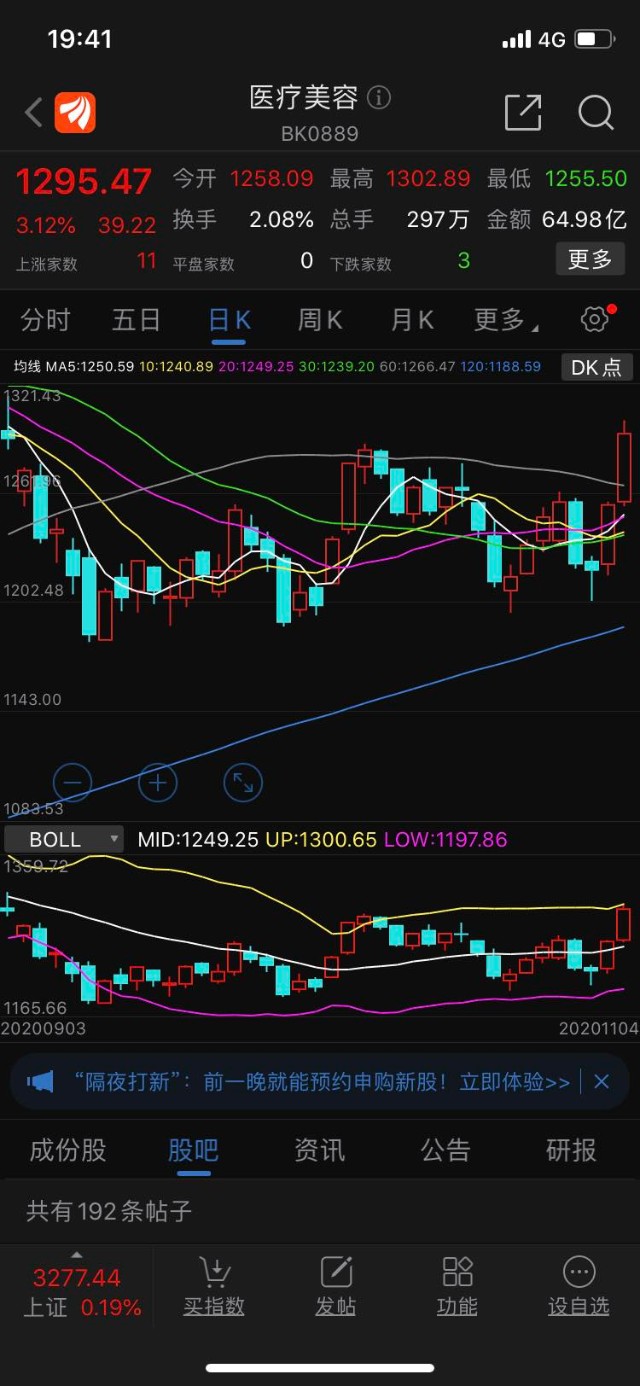This screenshot has height=1386, width=640.
Task: Zoom in the K-line chart
Action: (157, 782)
